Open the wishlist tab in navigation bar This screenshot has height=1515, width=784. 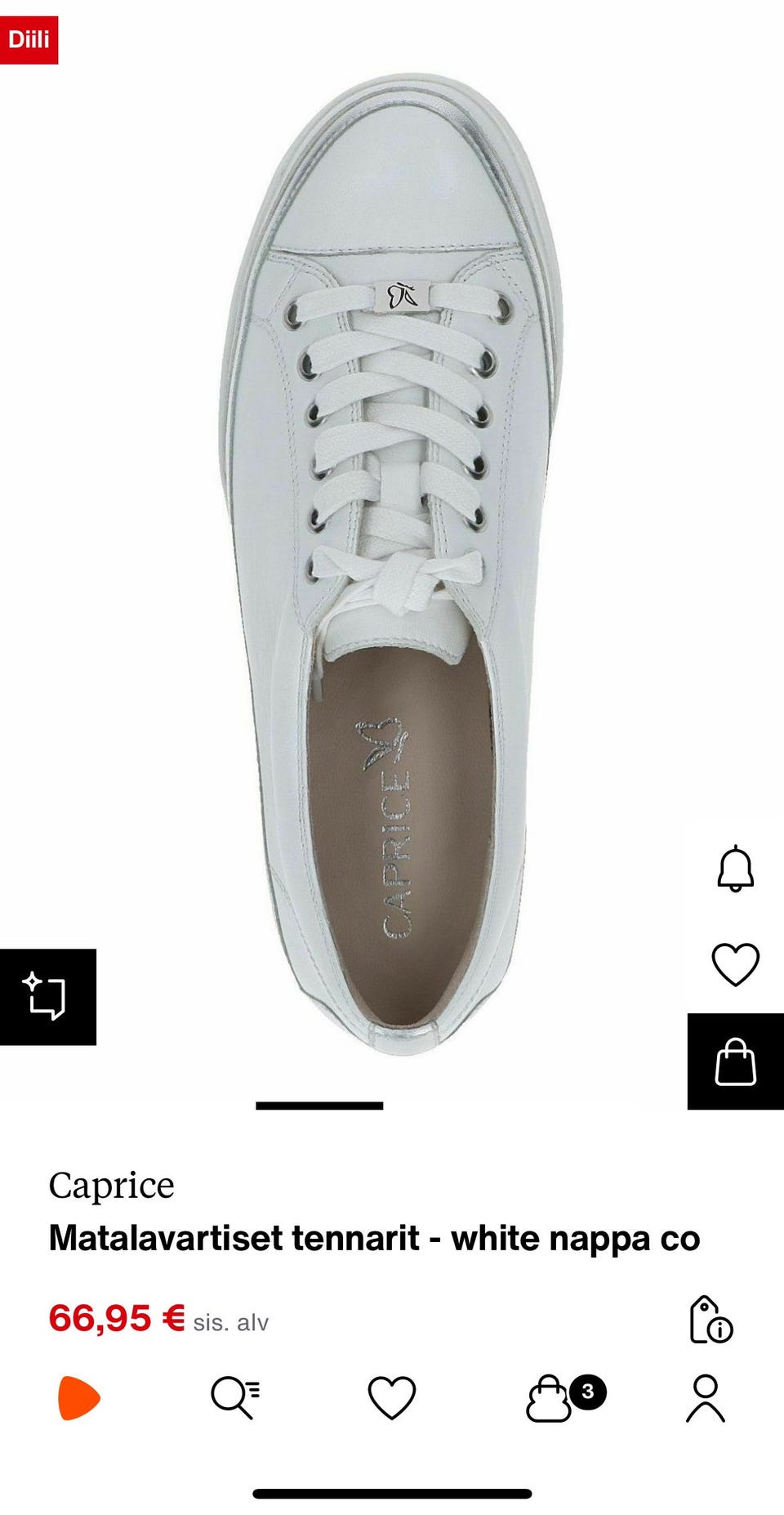tap(392, 1398)
